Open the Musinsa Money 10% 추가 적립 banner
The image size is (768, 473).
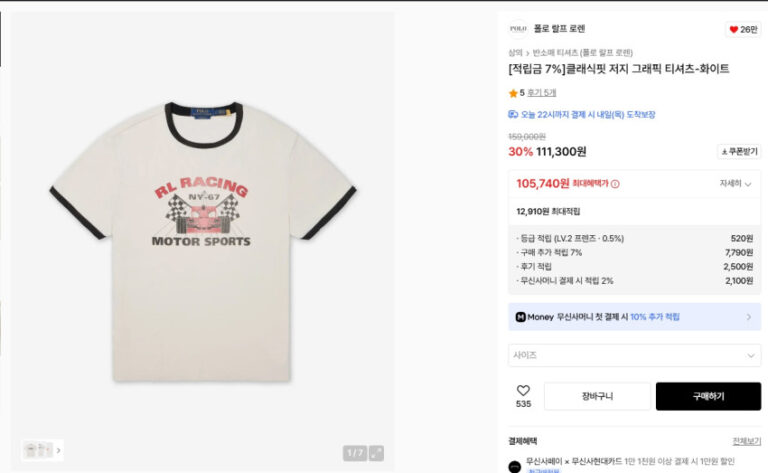(x=634, y=317)
